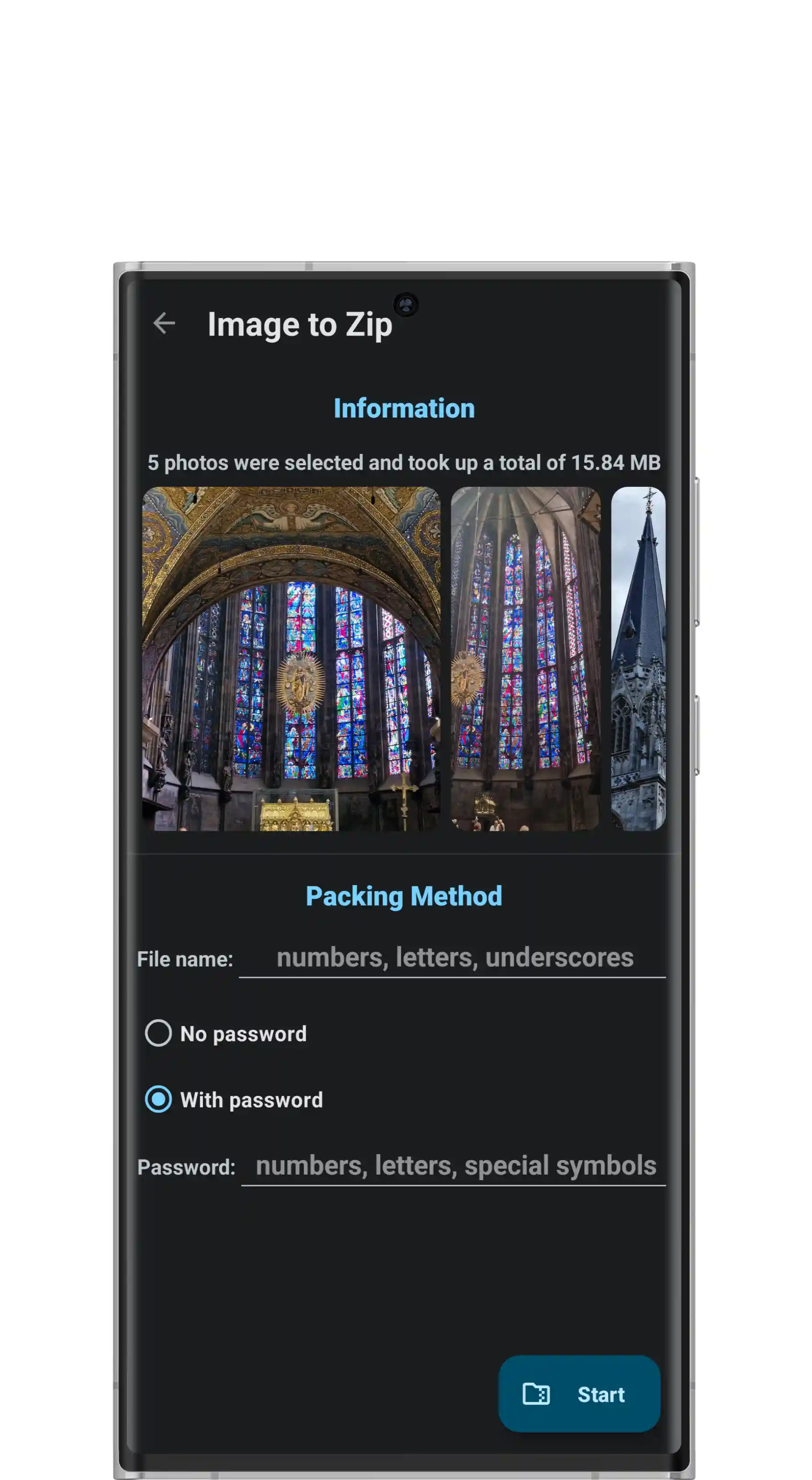Go back using the arrow icon

point(164,324)
